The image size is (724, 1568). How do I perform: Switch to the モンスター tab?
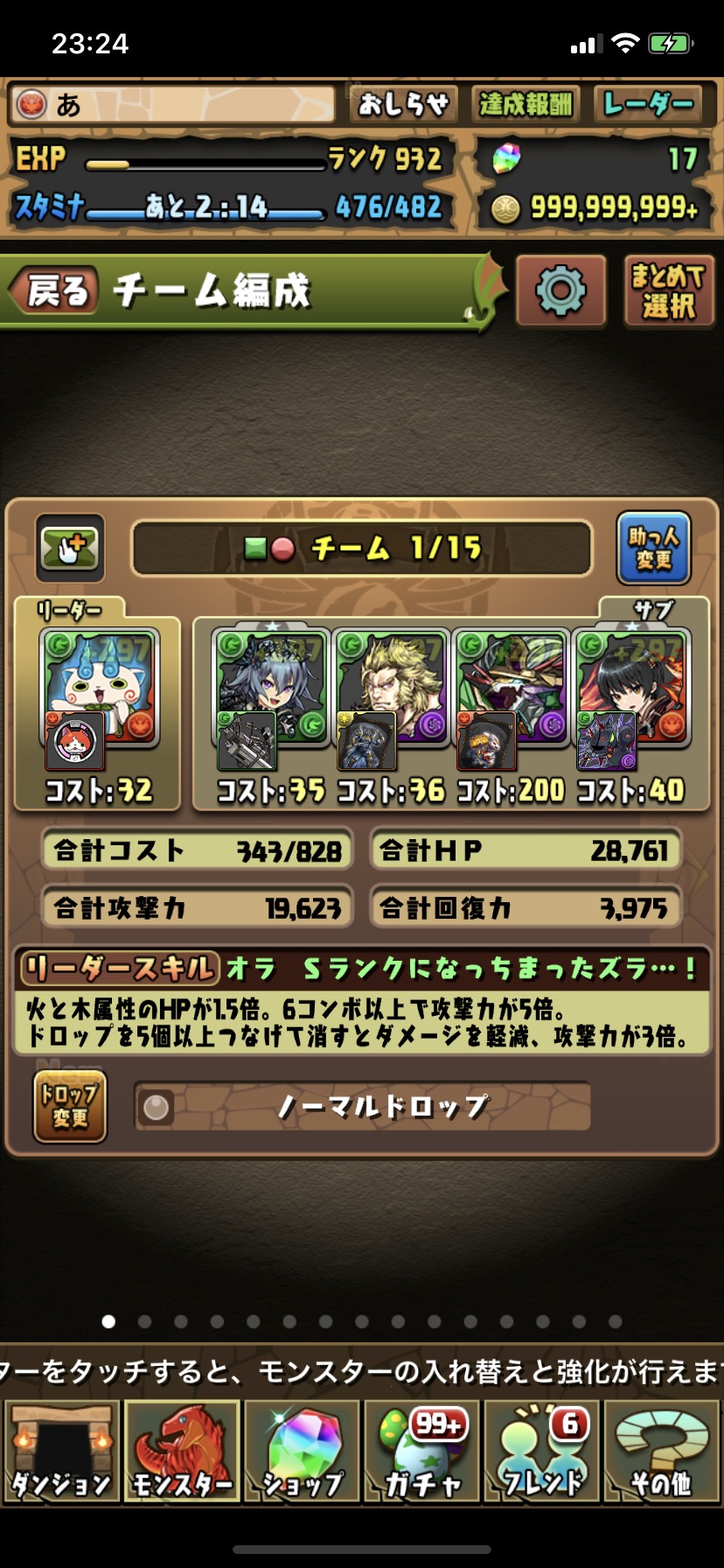coord(182,1451)
